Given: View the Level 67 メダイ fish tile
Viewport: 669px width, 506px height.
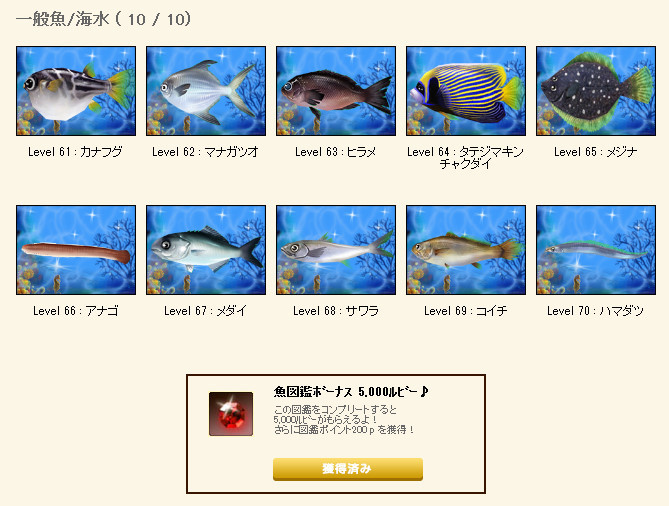Looking at the screenshot, I should click(205, 250).
